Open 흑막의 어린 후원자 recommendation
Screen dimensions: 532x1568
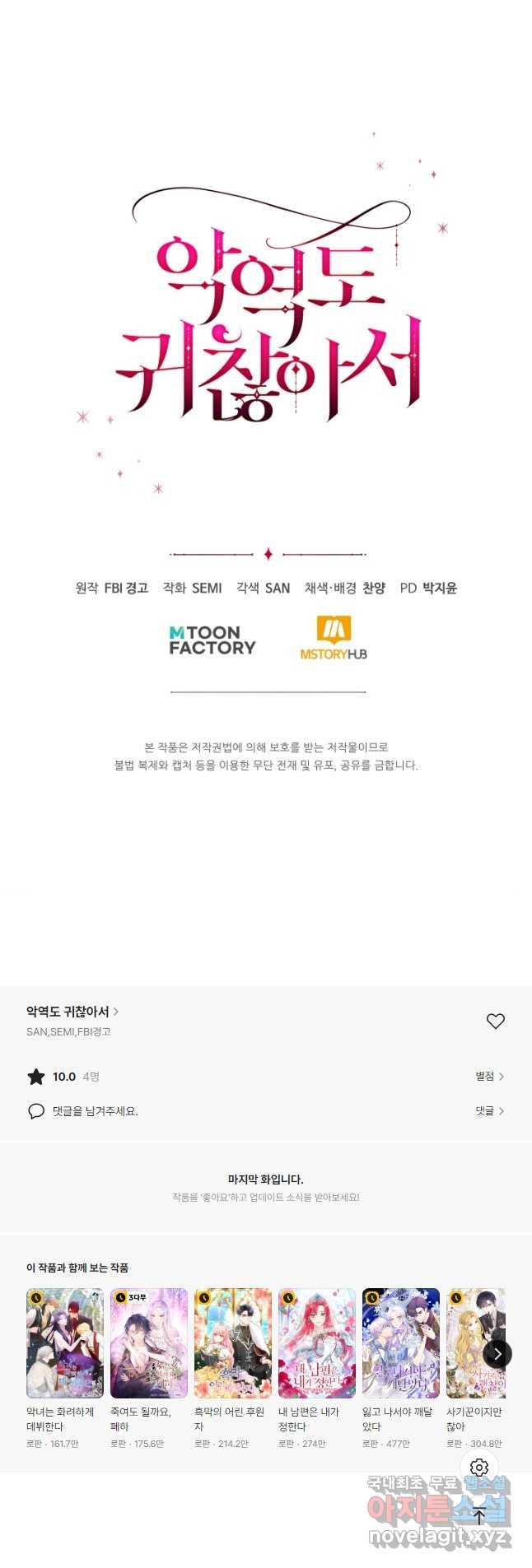(x=233, y=1343)
